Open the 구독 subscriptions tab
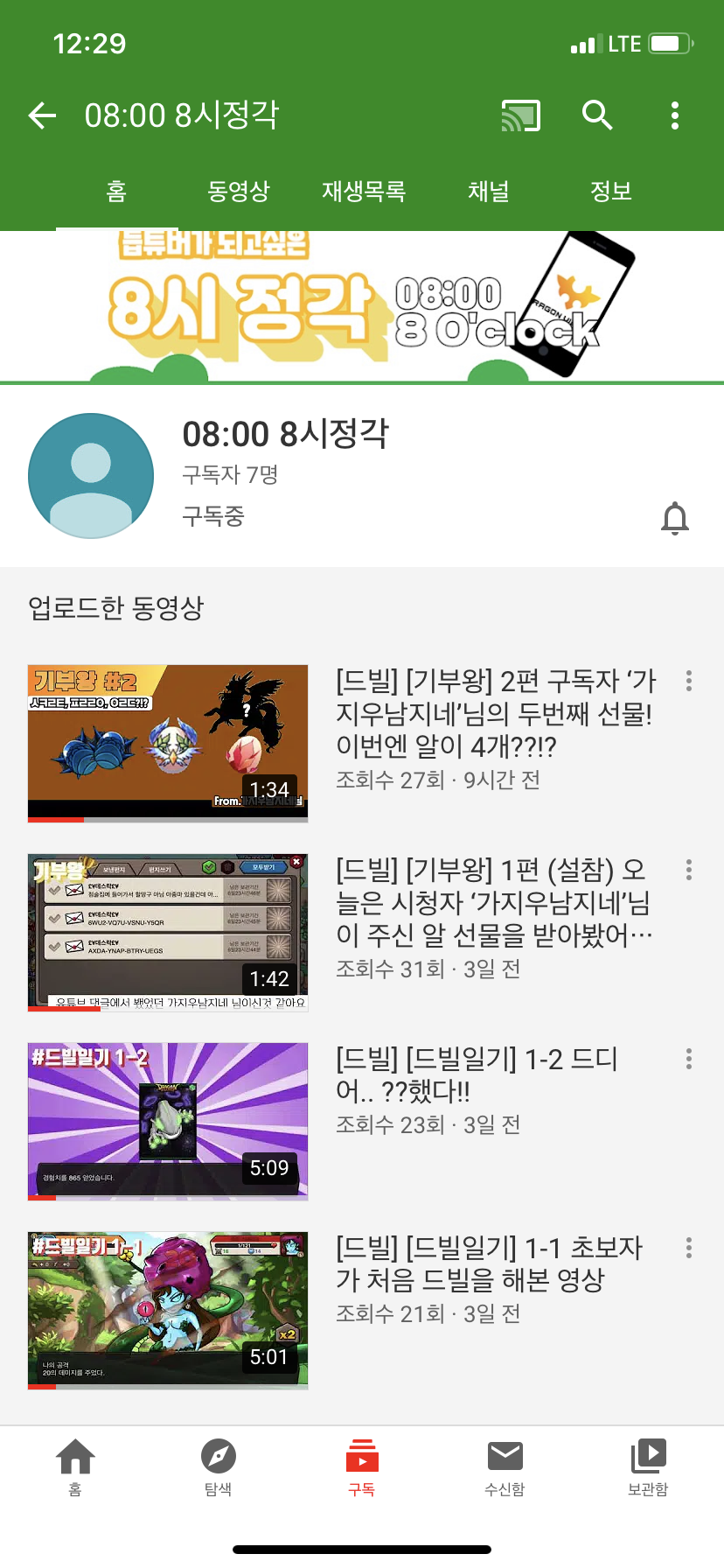The width and height of the screenshot is (724, 1568). [362, 1466]
